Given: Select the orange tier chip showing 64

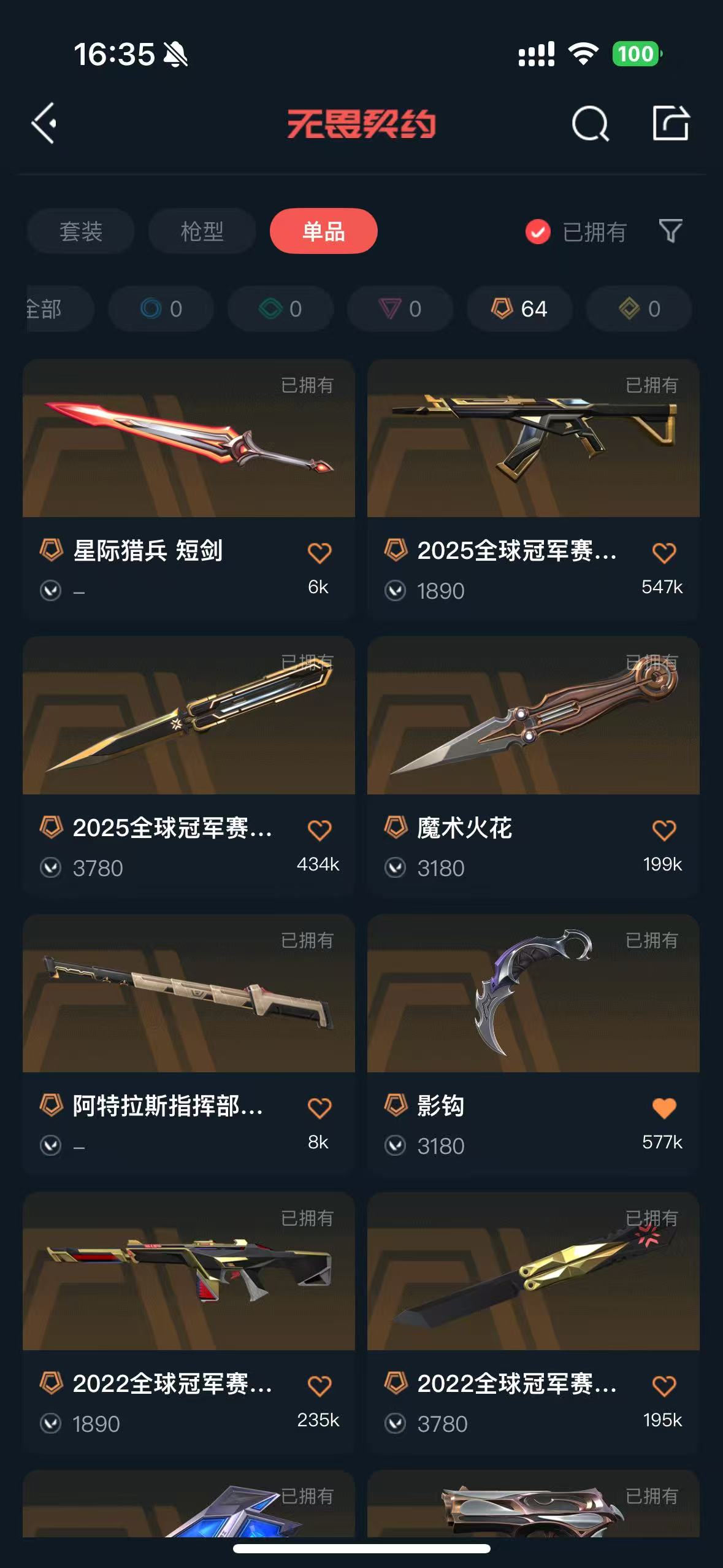Looking at the screenshot, I should tap(519, 309).
